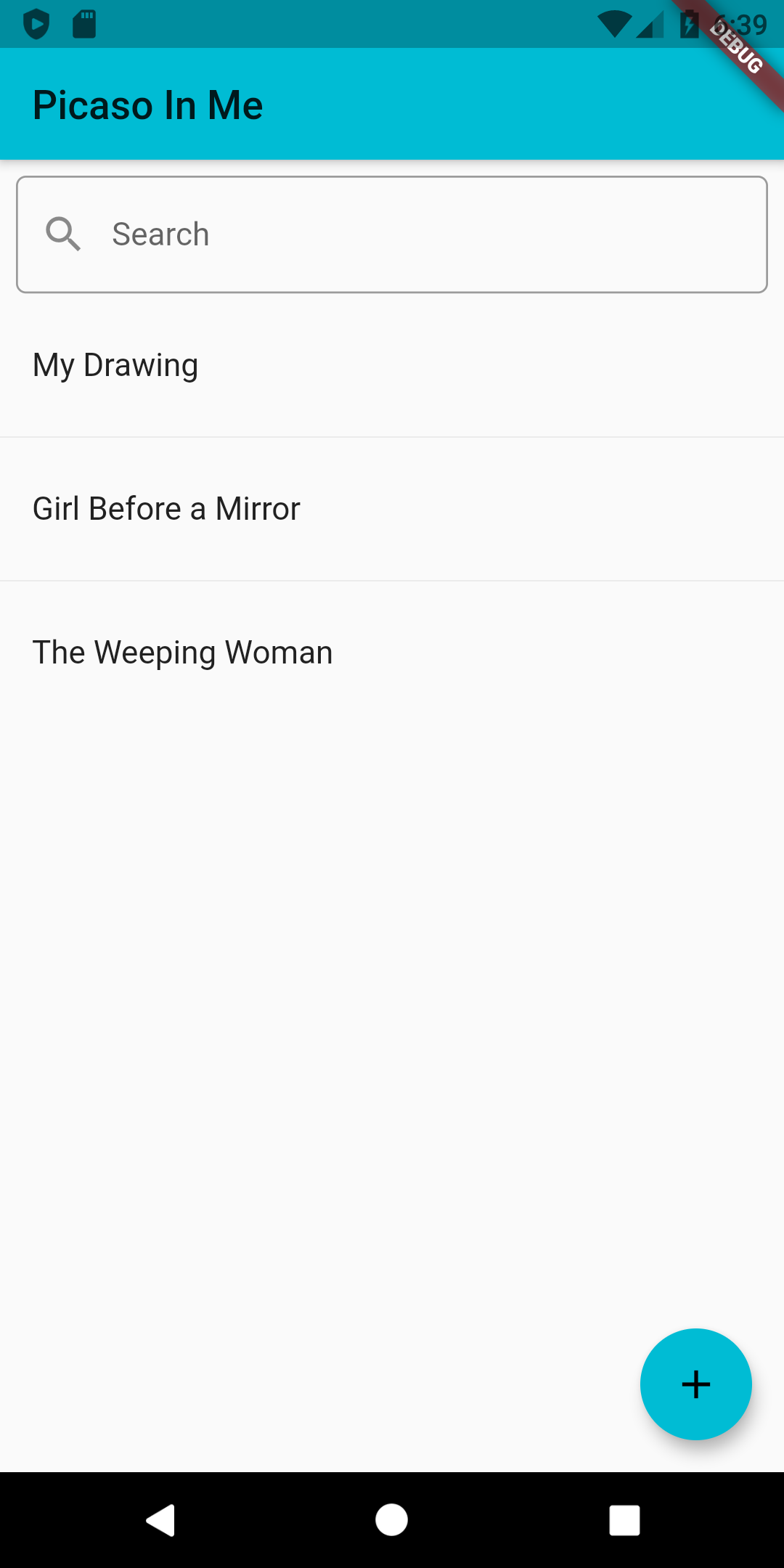The height and width of the screenshot is (1568, 784).
Task: Click the divider below My Drawing
Action: click(x=392, y=436)
